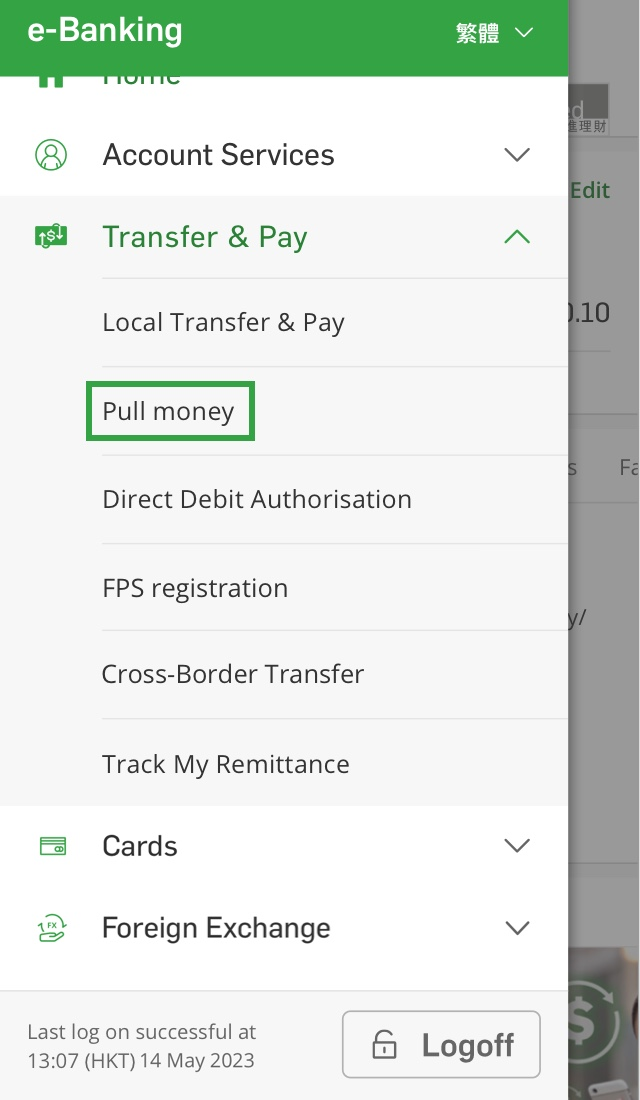Viewport: 640px width, 1100px height.
Task: Expand the Cards section
Action: (x=284, y=846)
